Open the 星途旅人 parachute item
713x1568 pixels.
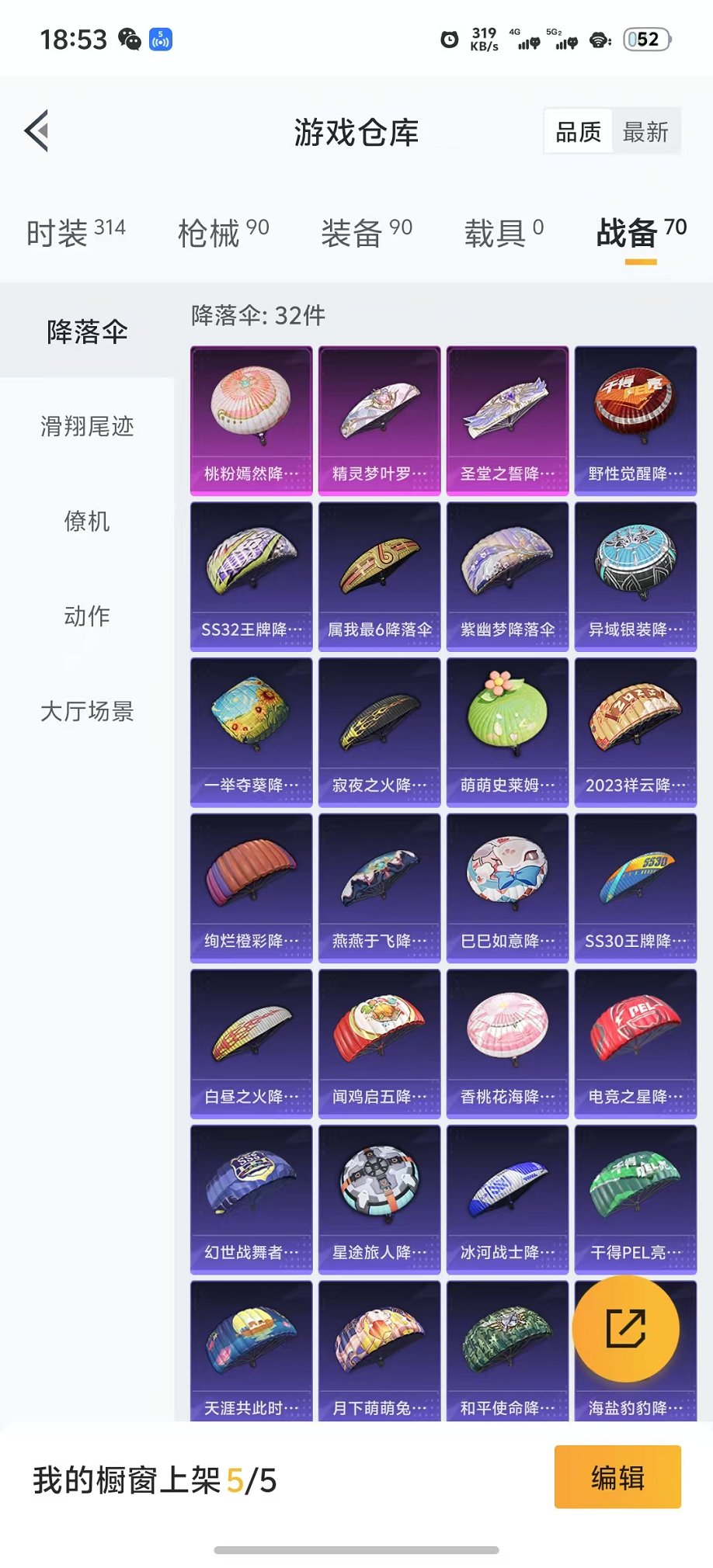[x=380, y=1199]
